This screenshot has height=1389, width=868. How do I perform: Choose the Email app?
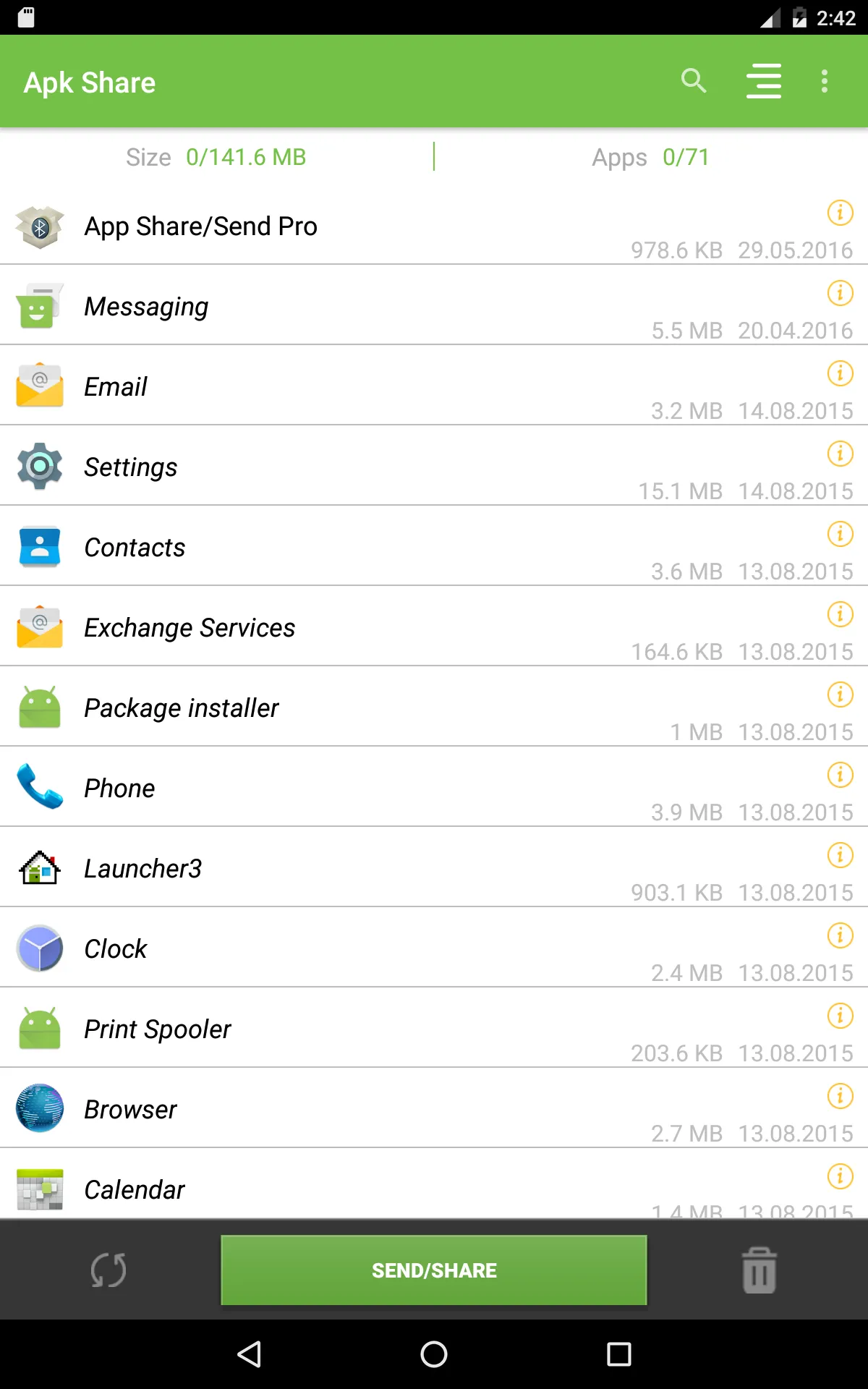pos(362,387)
